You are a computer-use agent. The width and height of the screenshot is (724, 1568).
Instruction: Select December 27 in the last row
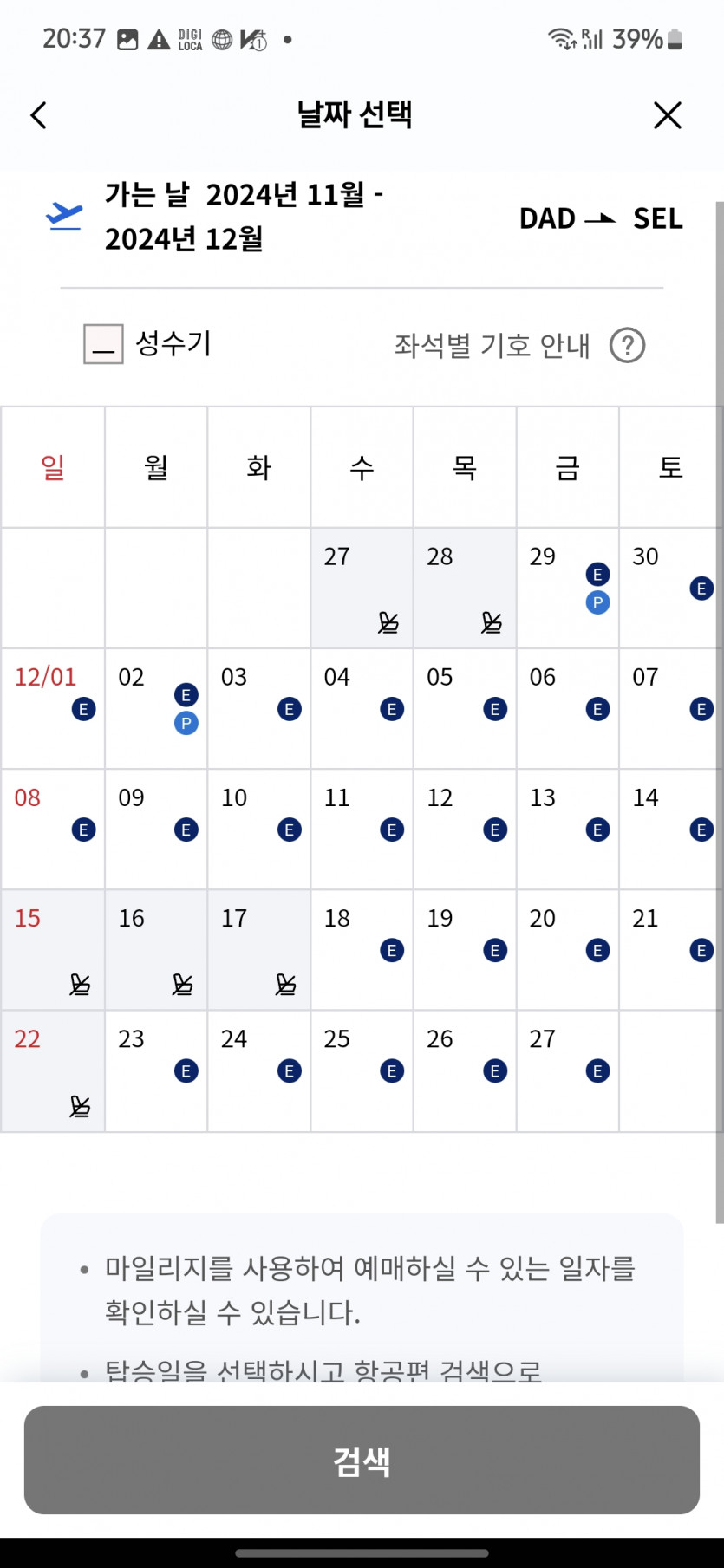pyautogui.click(x=567, y=1070)
